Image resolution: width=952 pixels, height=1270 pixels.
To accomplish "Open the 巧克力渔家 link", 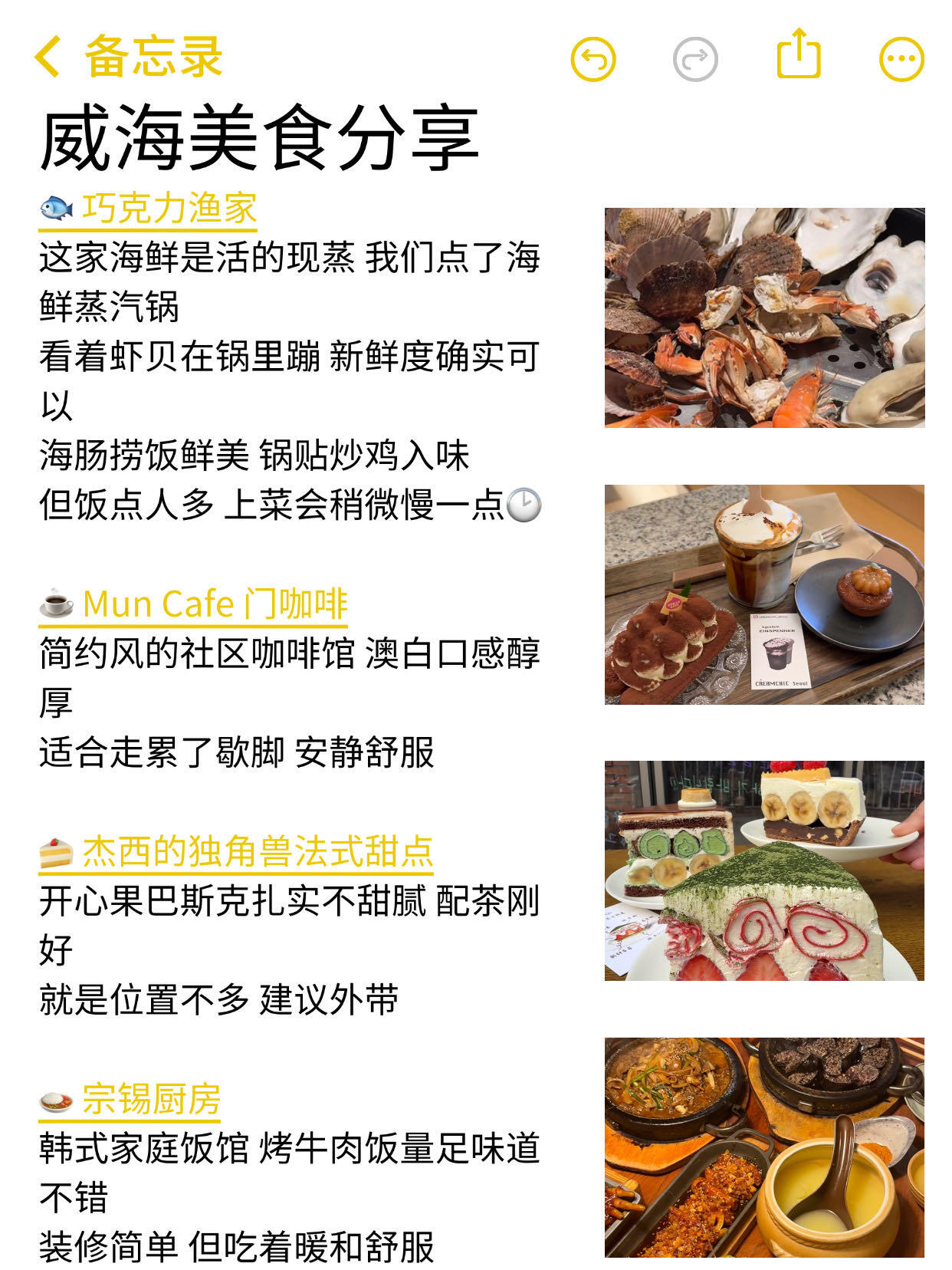I will [x=169, y=209].
